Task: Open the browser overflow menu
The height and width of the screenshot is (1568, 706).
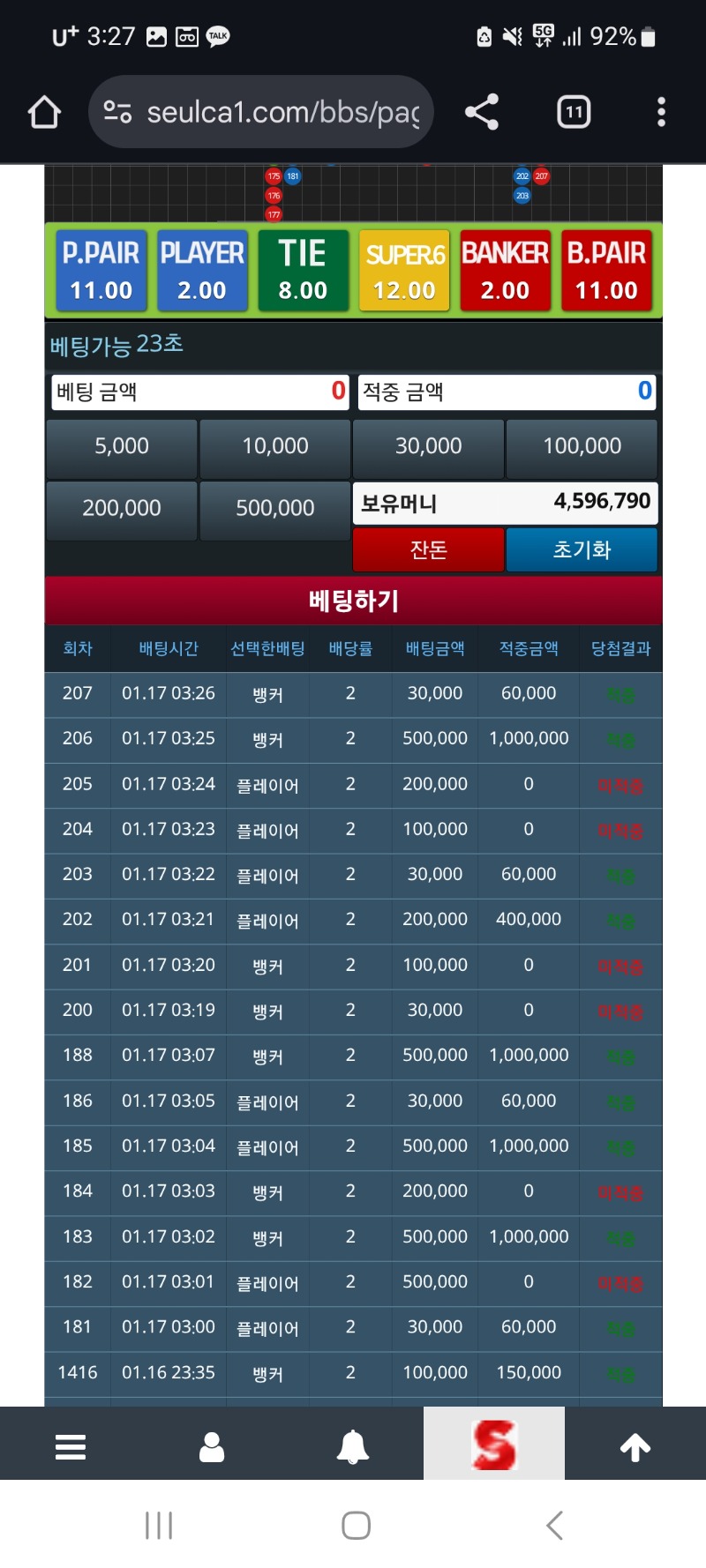Action: tap(661, 112)
